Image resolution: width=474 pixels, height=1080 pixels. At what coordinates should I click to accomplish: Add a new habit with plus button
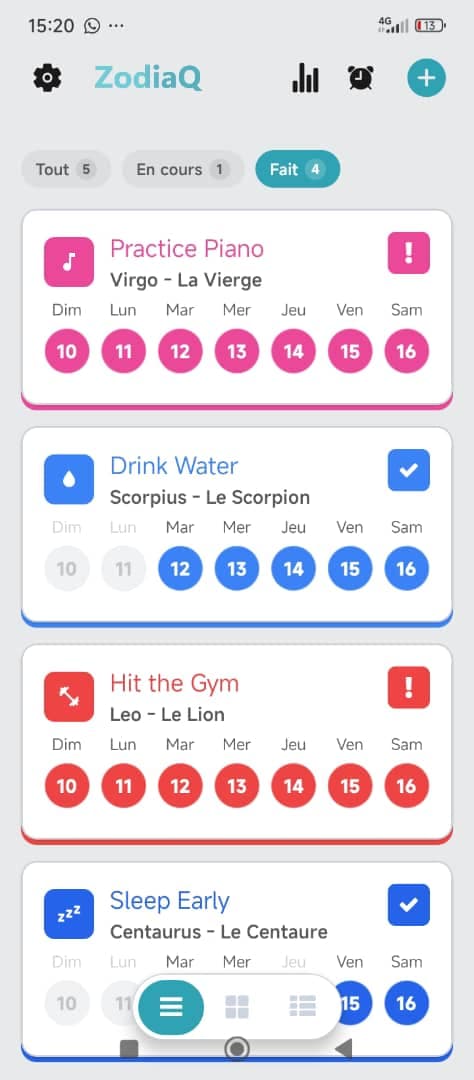pos(426,78)
